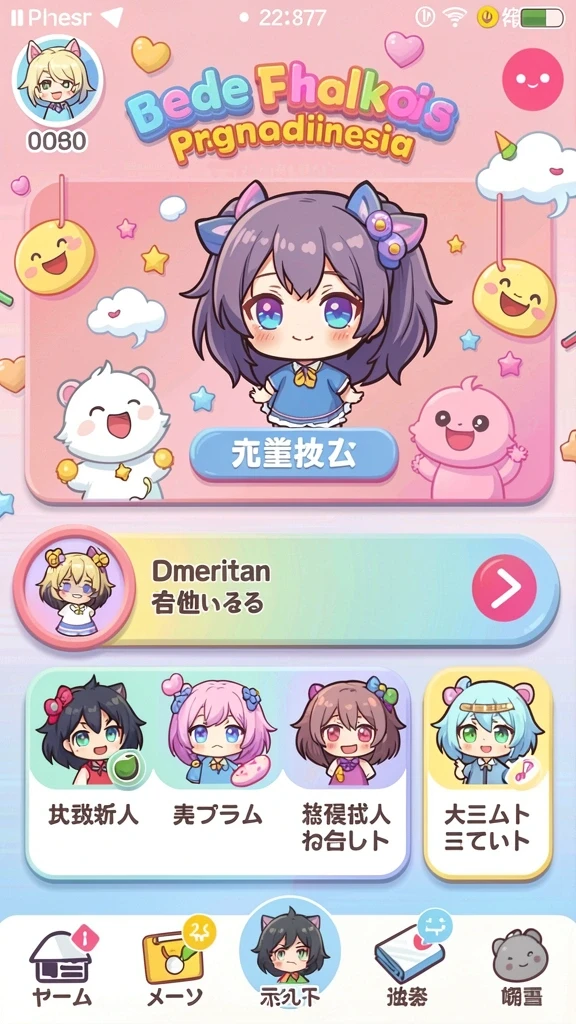
Task: Switch to the gray bear tab
Action: point(520,969)
